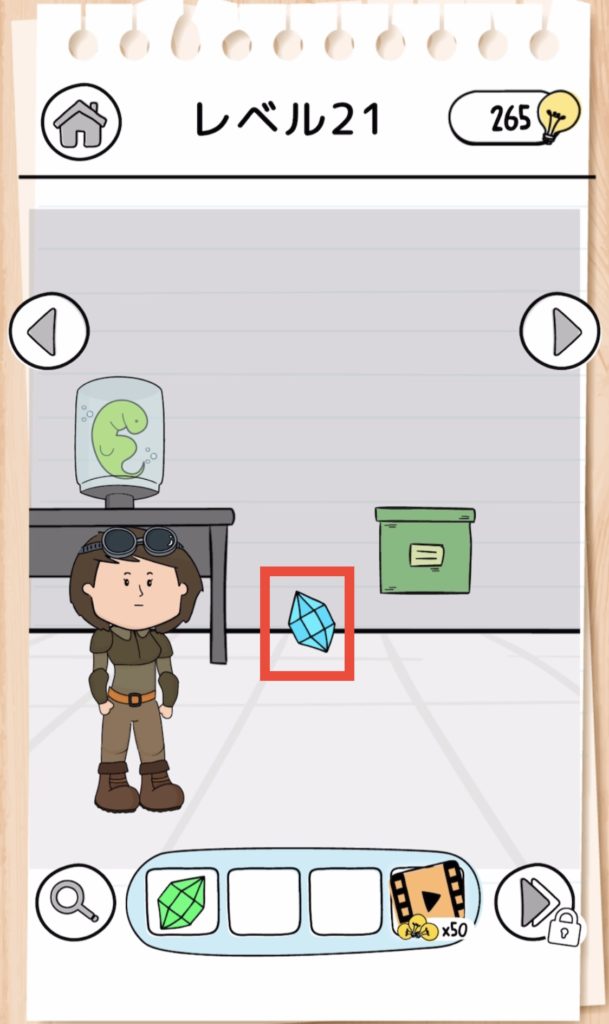Move to the previous room with left arrow
609x1024 pixels.
point(48,331)
